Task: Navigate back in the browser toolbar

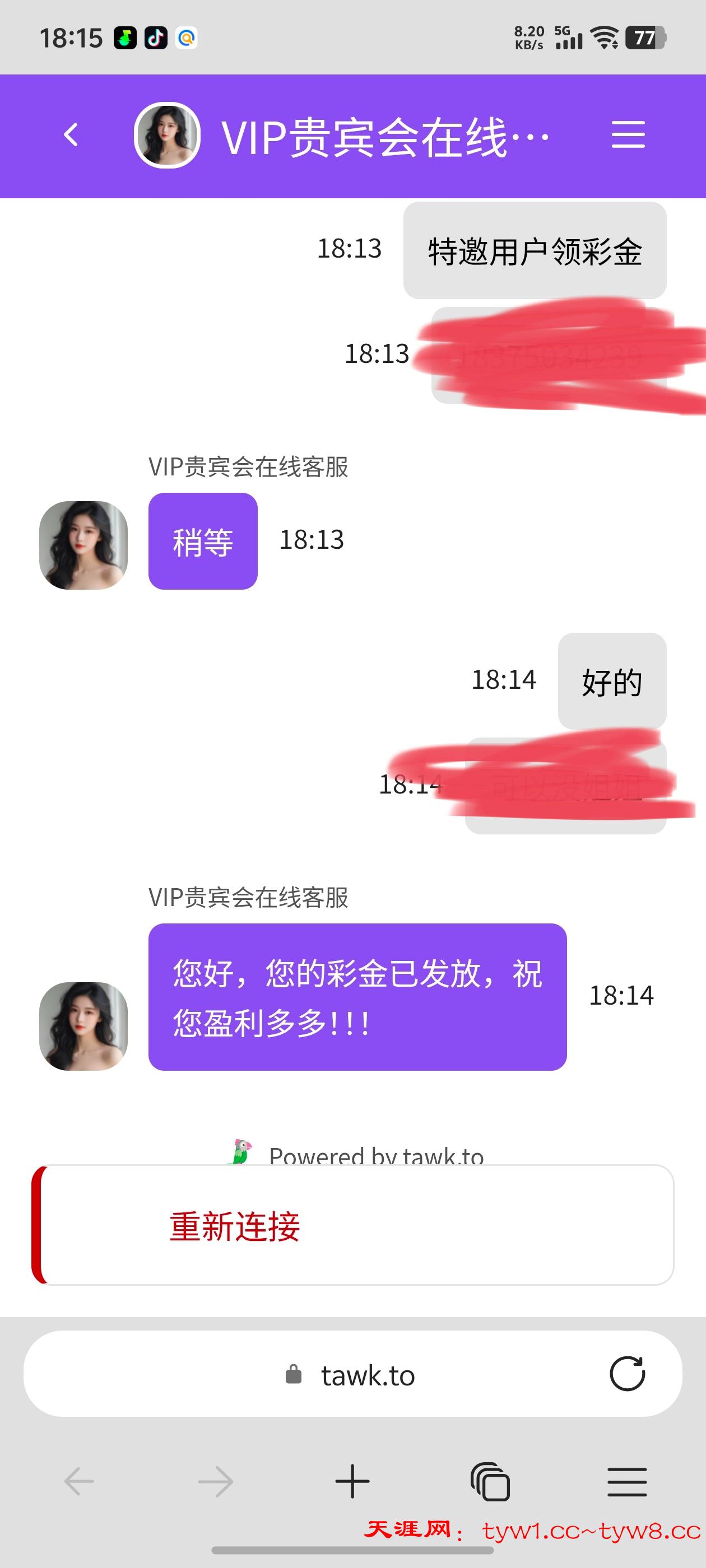Action: click(79, 1481)
